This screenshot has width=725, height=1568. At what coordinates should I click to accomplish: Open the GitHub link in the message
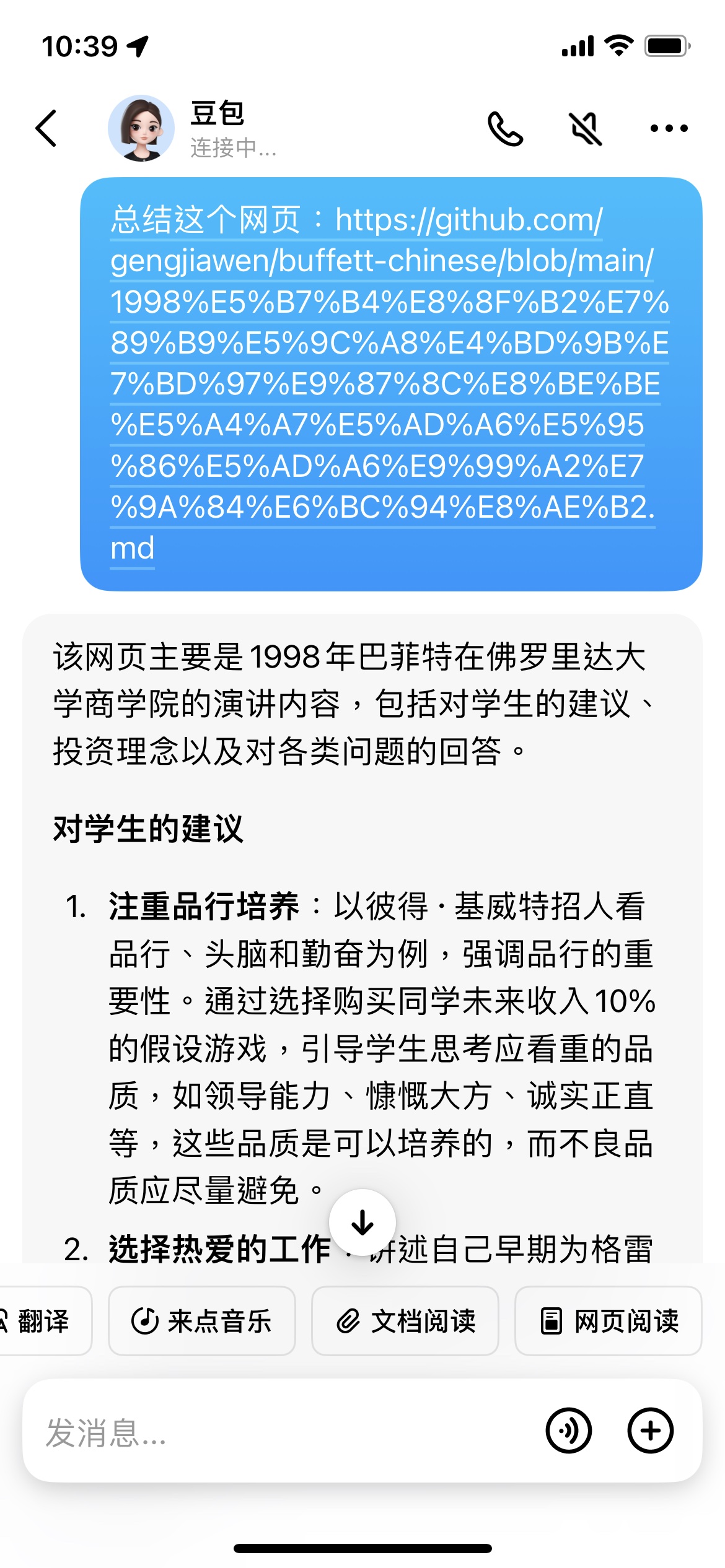pyautogui.click(x=384, y=384)
